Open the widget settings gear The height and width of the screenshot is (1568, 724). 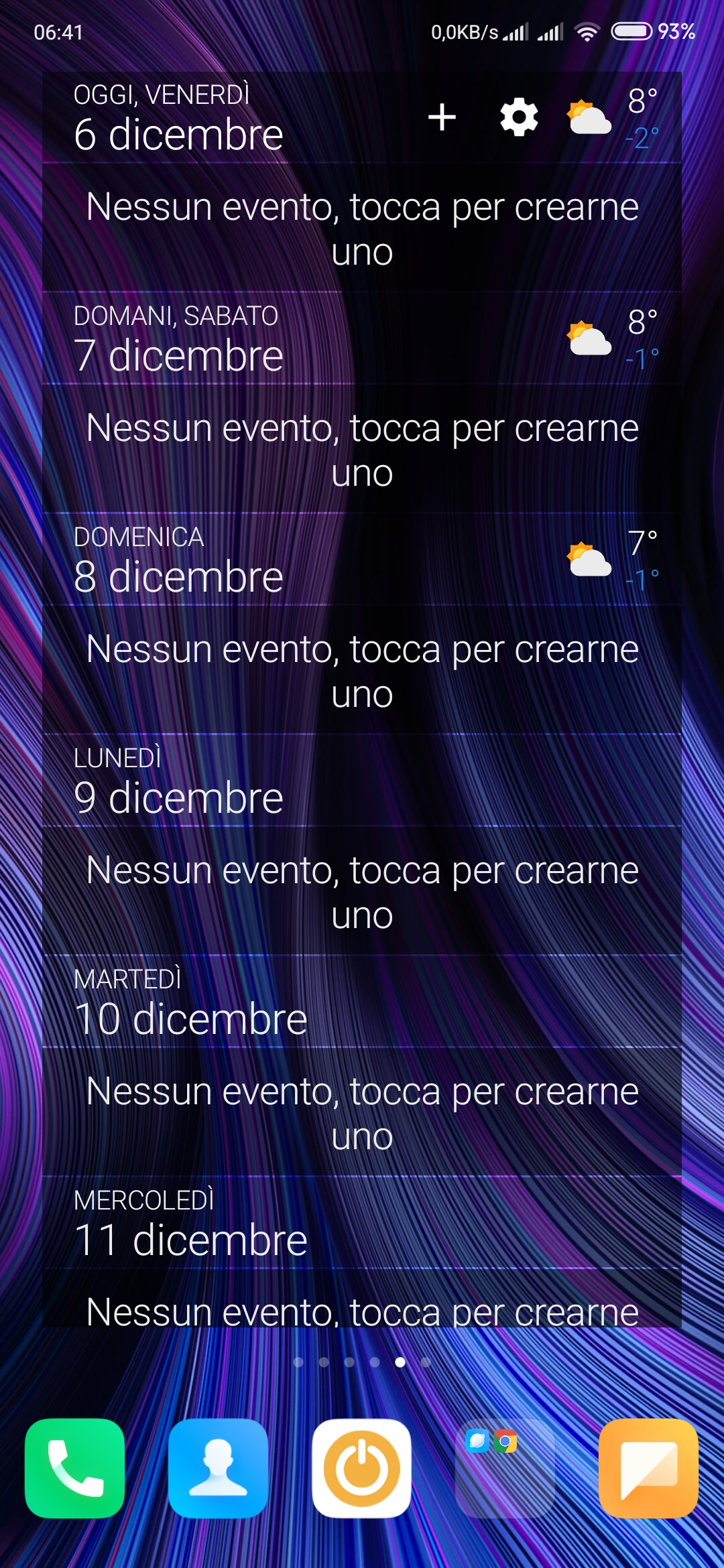coord(520,118)
